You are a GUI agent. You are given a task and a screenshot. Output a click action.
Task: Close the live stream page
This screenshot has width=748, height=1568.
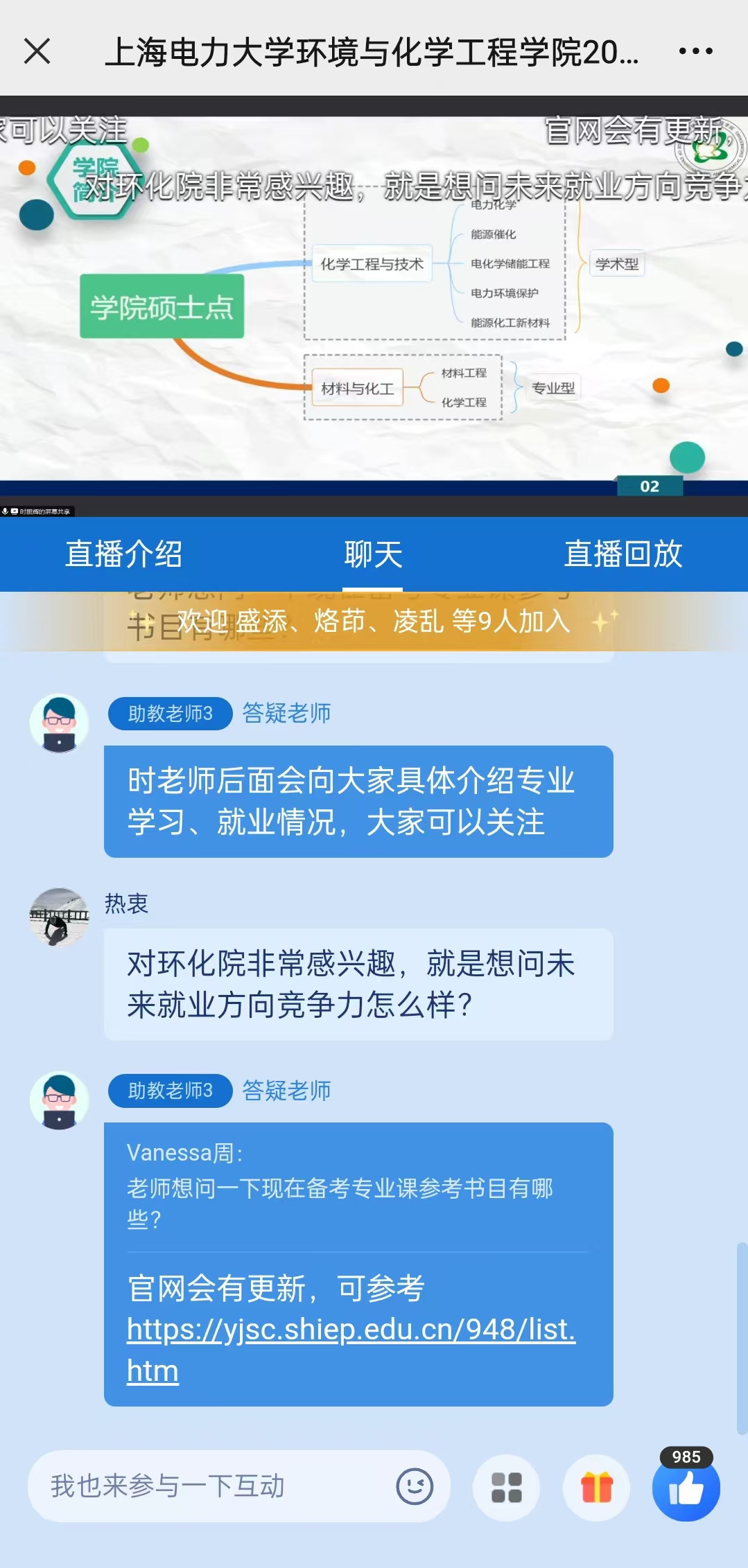[x=37, y=51]
